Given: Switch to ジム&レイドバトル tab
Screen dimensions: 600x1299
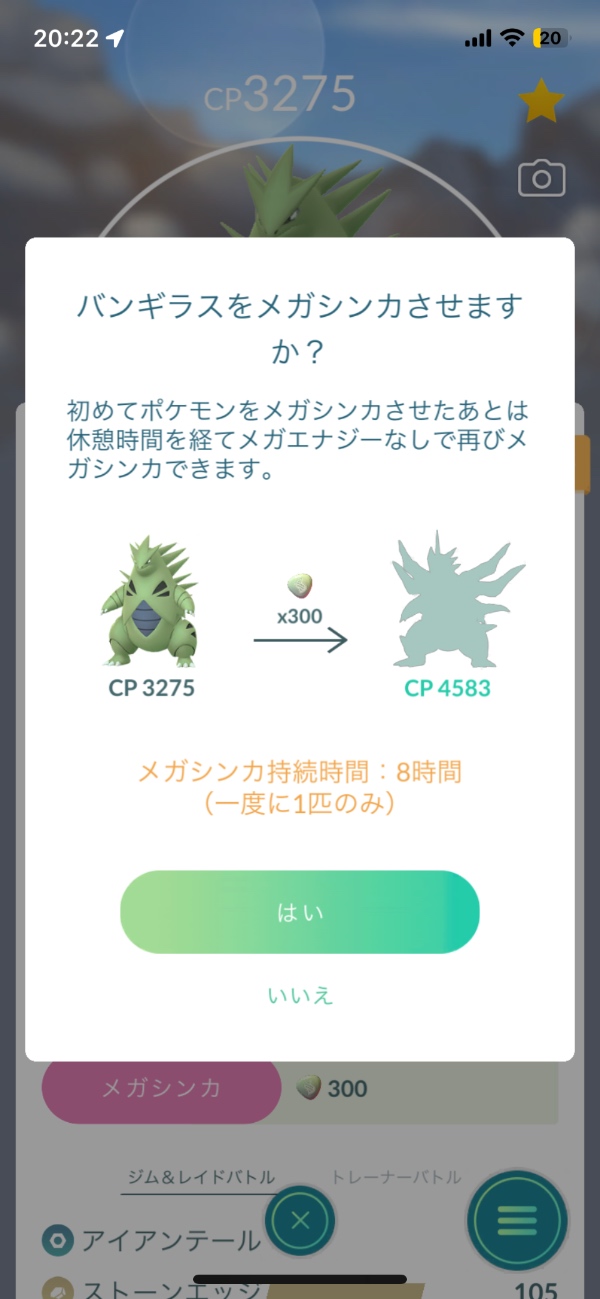Looking at the screenshot, I should (201, 1177).
